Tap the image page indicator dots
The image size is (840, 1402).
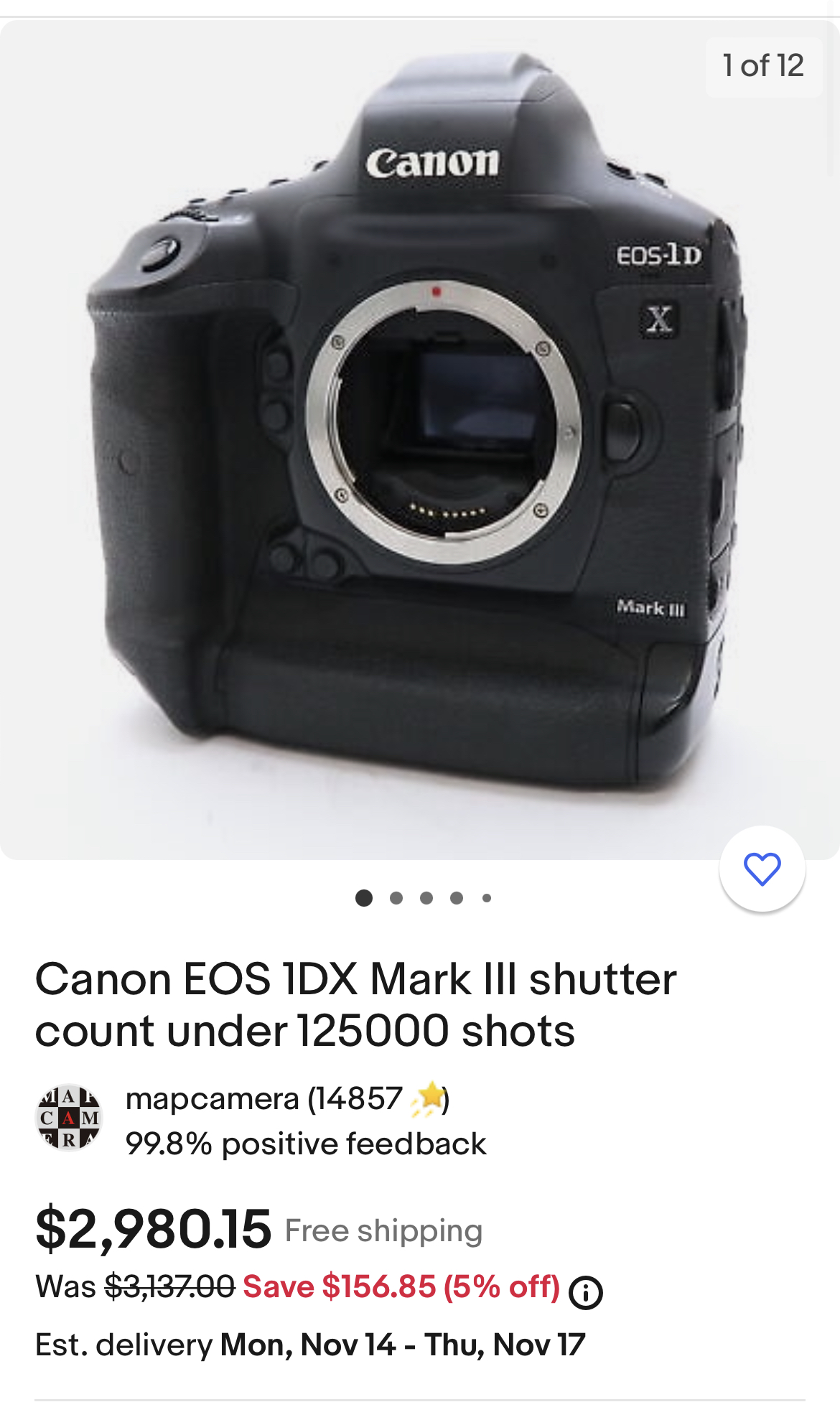(x=423, y=897)
